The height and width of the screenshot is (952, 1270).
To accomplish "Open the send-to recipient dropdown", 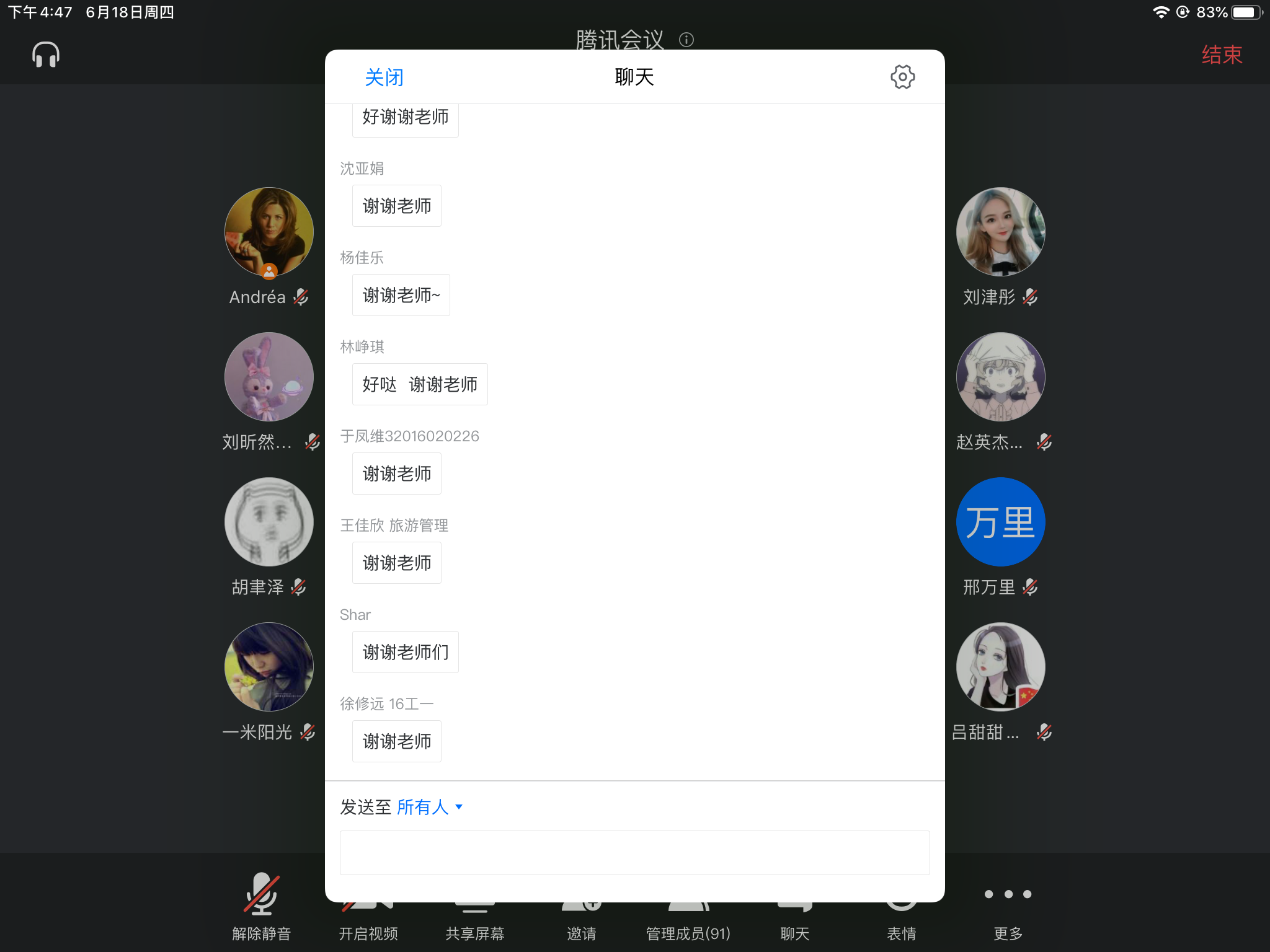I will [x=429, y=807].
